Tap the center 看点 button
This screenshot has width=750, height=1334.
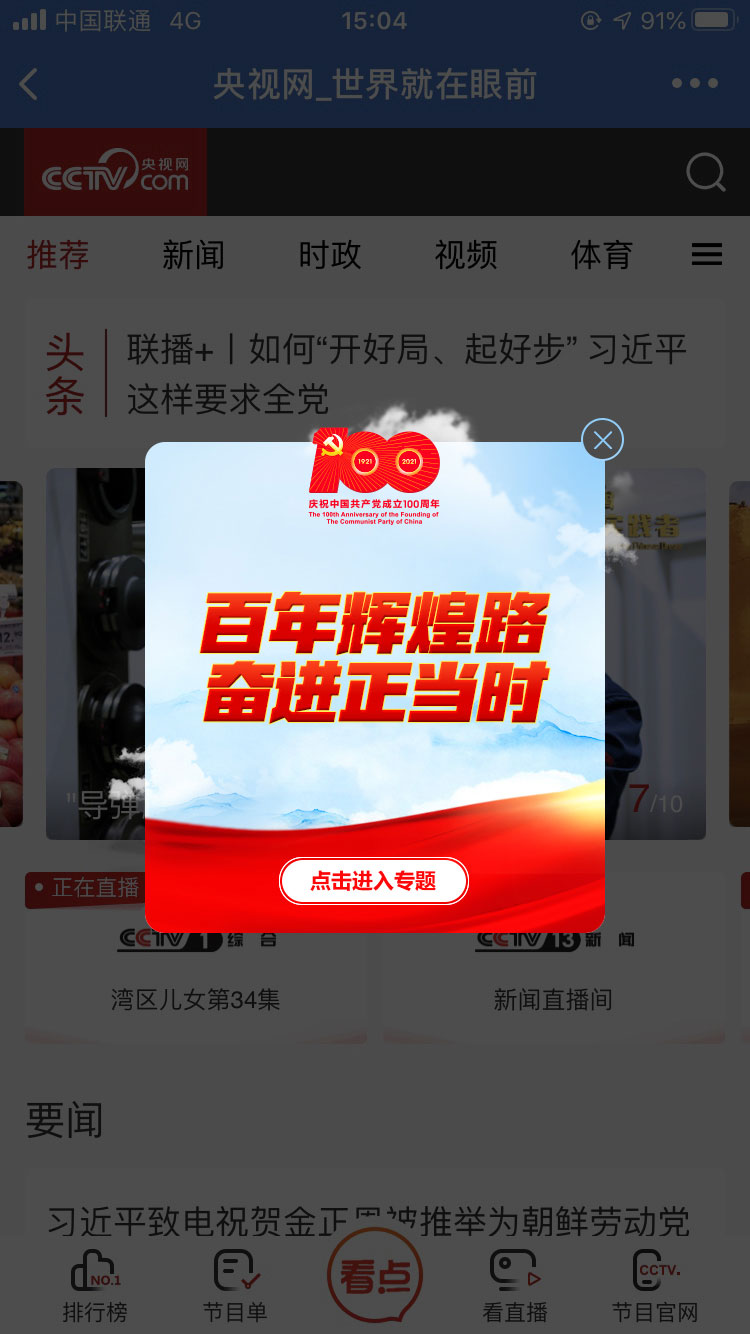point(375,1277)
